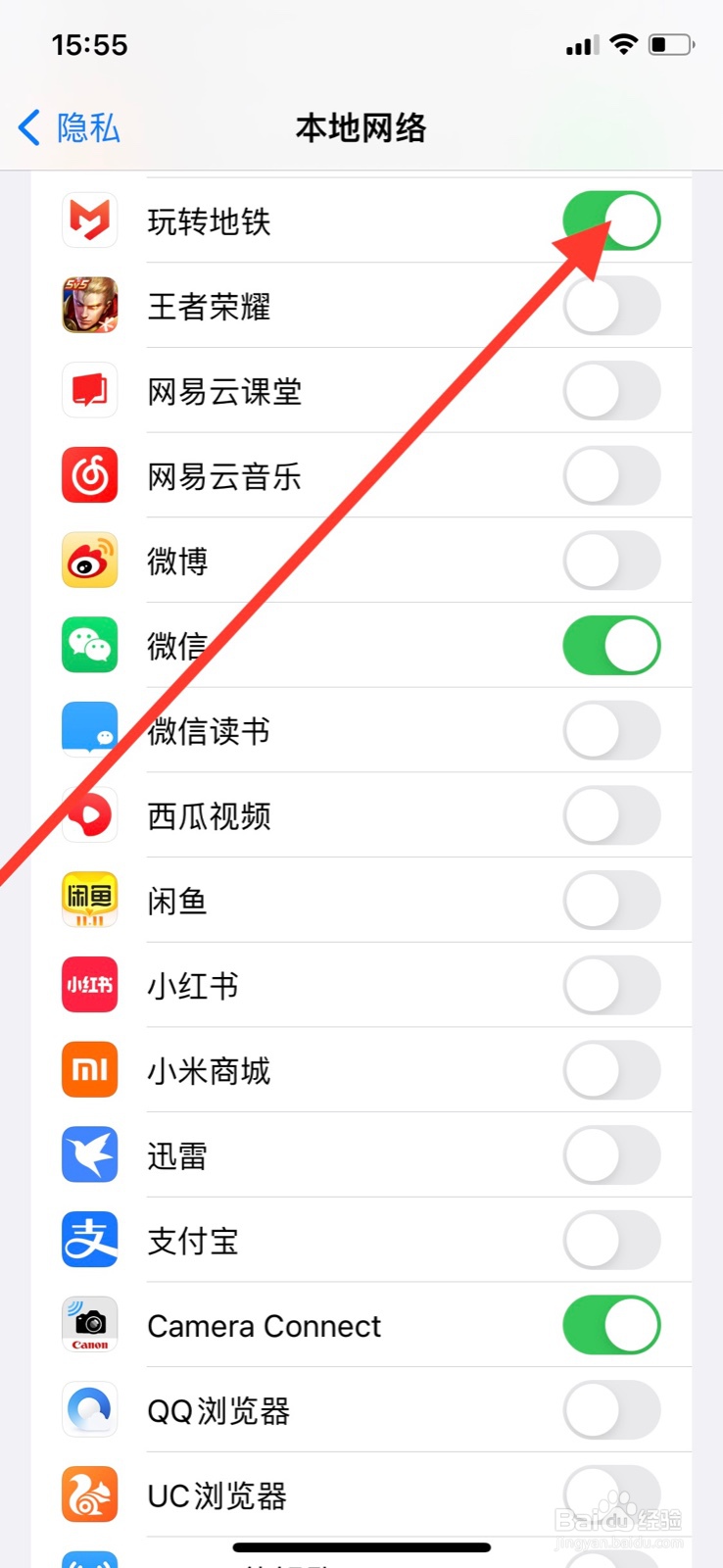The image size is (723, 1568).
Task: Tap the 微信读书 app icon
Action: tap(89, 730)
